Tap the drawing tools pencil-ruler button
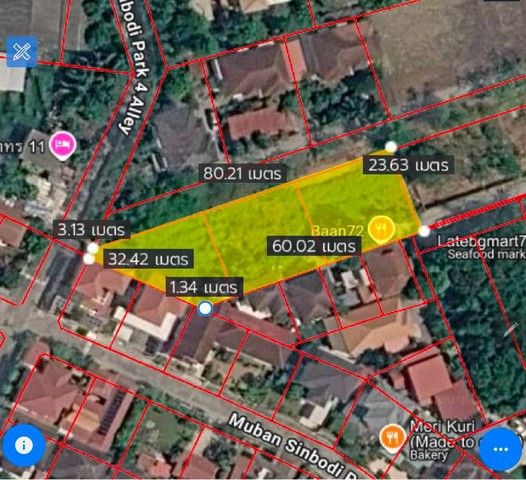The height and width of the screenshot is (480, 526). 22,52
